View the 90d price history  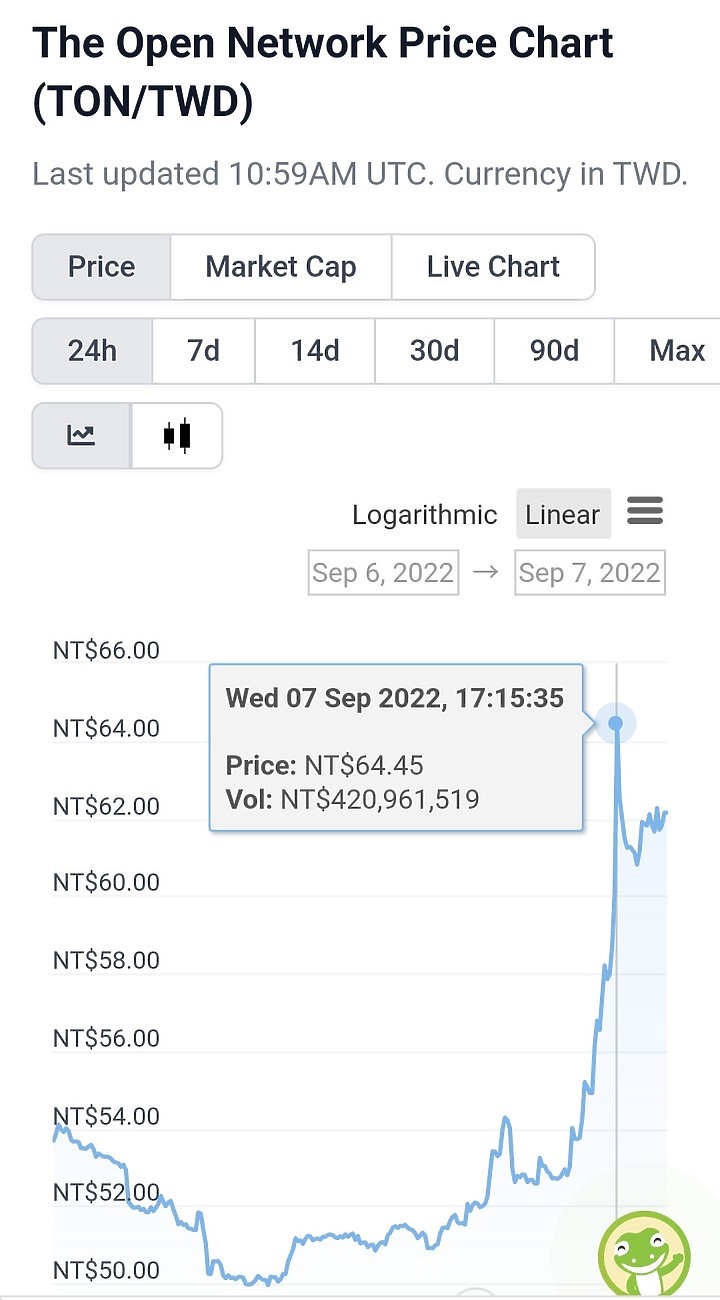[554, 351]
